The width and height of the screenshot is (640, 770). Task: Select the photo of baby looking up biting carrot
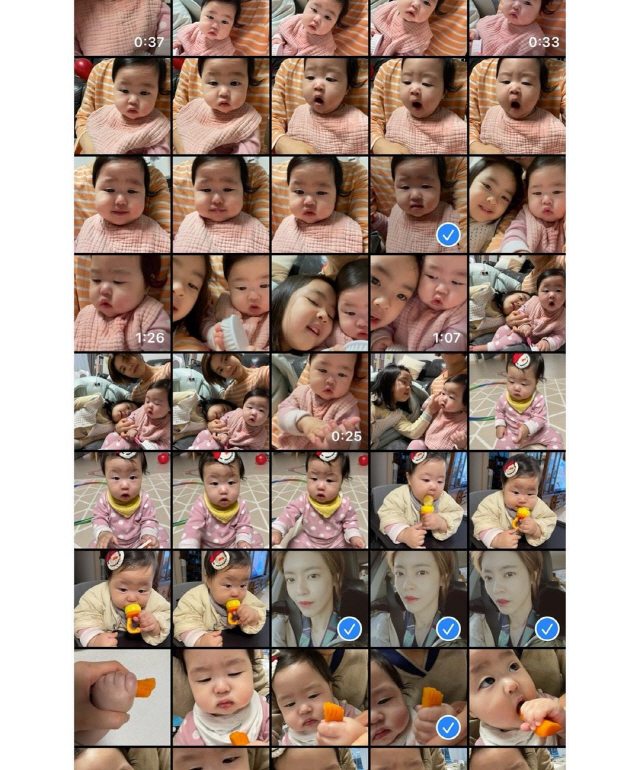click(517, 696)
